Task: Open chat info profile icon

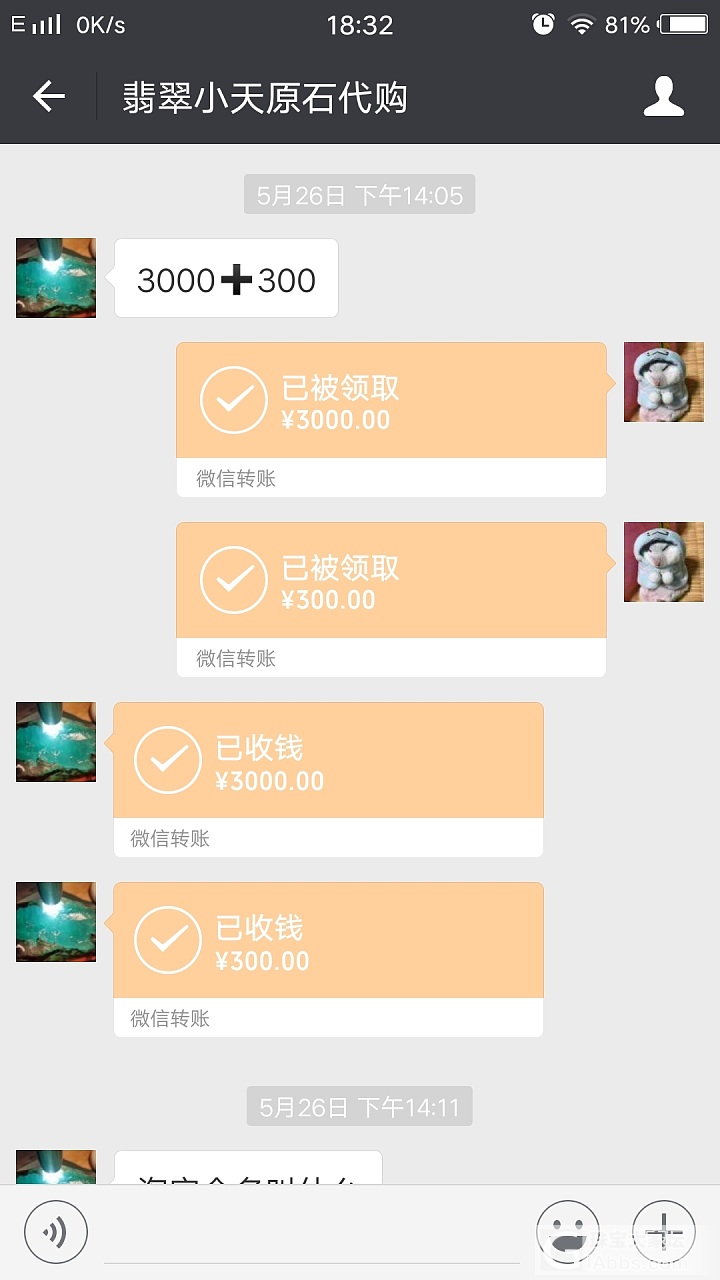Action: [663, 97]
